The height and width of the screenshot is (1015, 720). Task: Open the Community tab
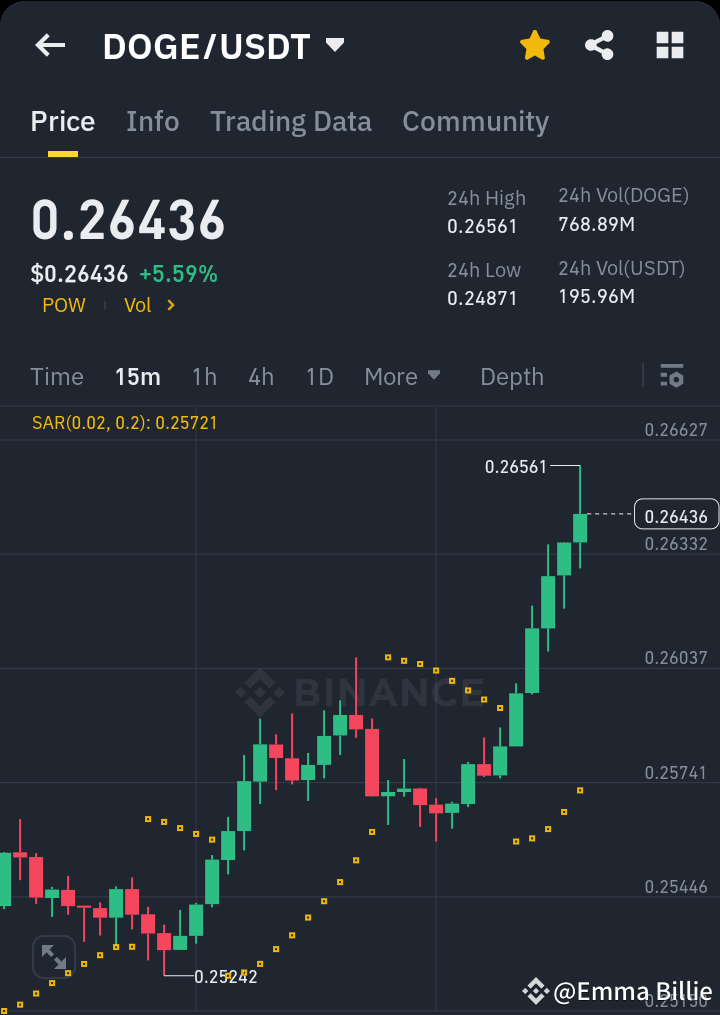pyautogui.click(x=475, y=121)
